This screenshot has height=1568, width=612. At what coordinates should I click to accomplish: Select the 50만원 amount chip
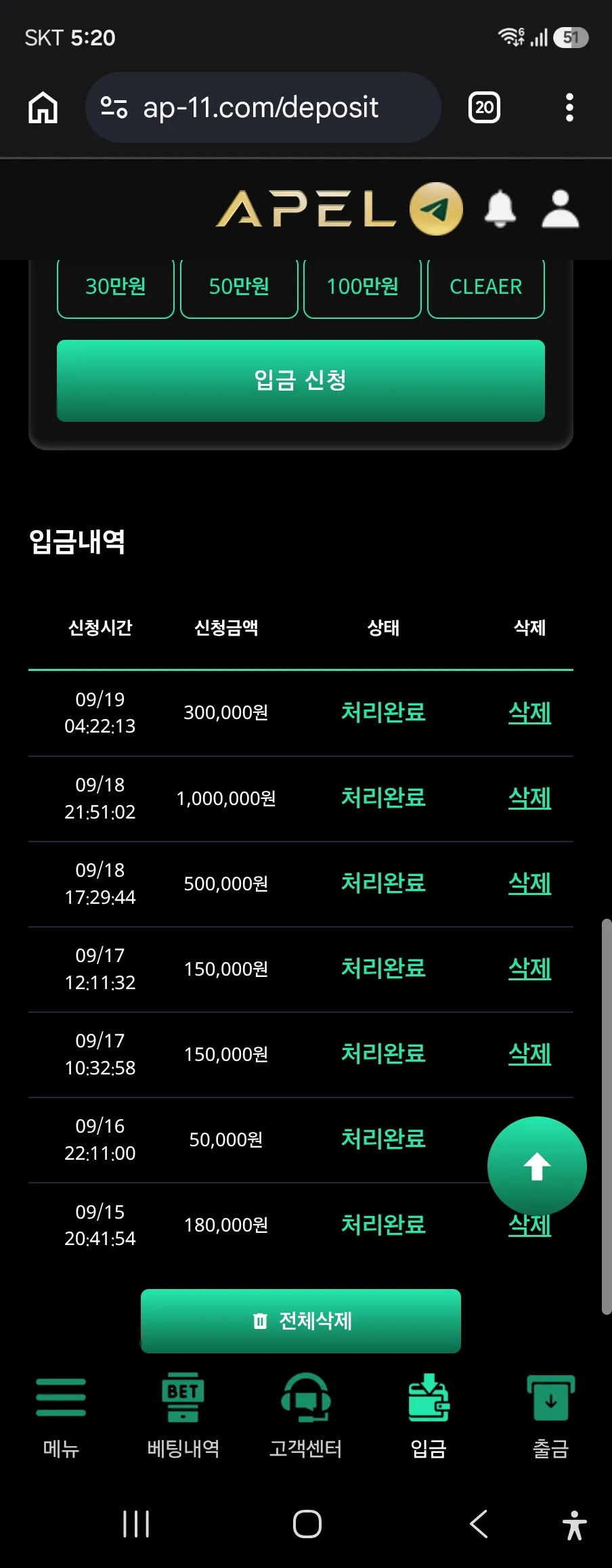[239, 287]
